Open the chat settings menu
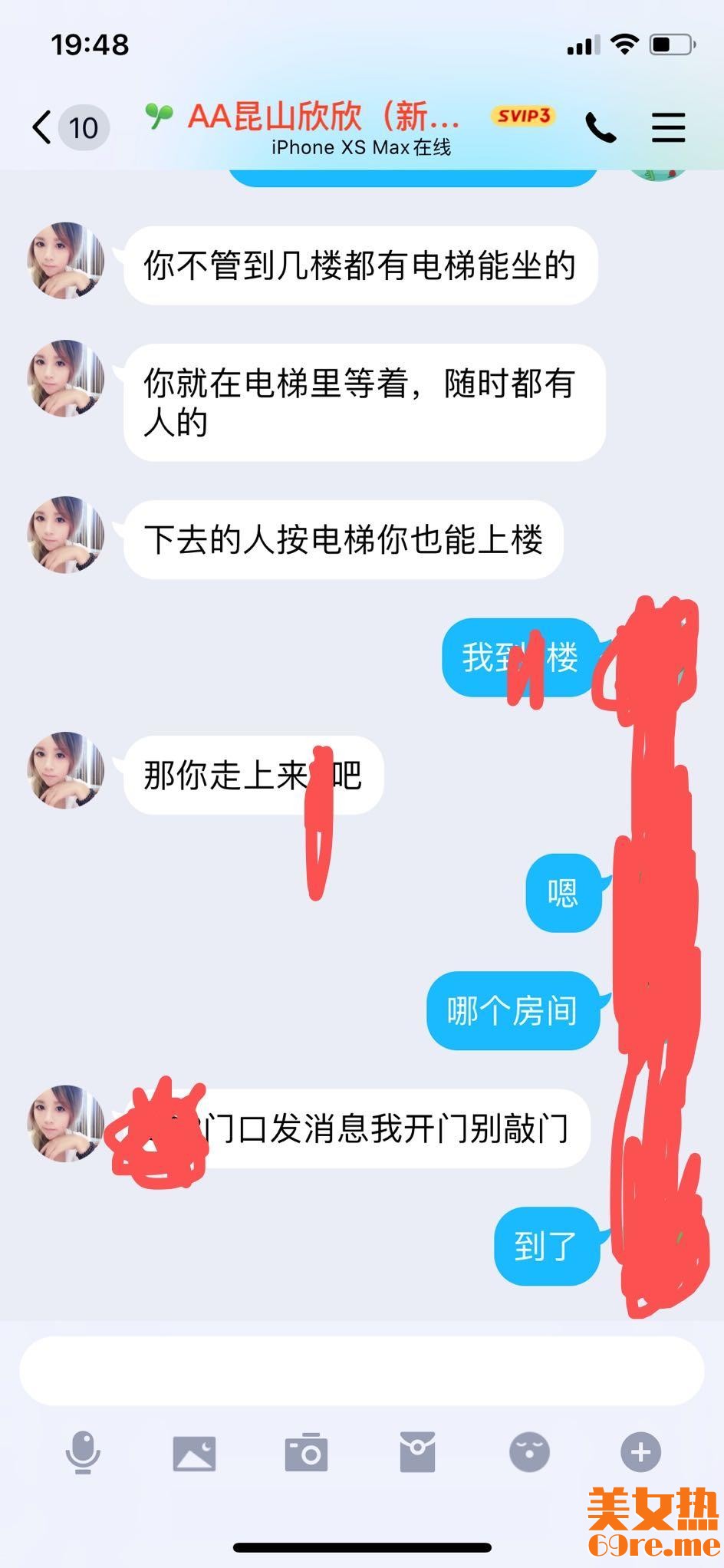This screenshot has height=1568, width=724. click(668, 127)
